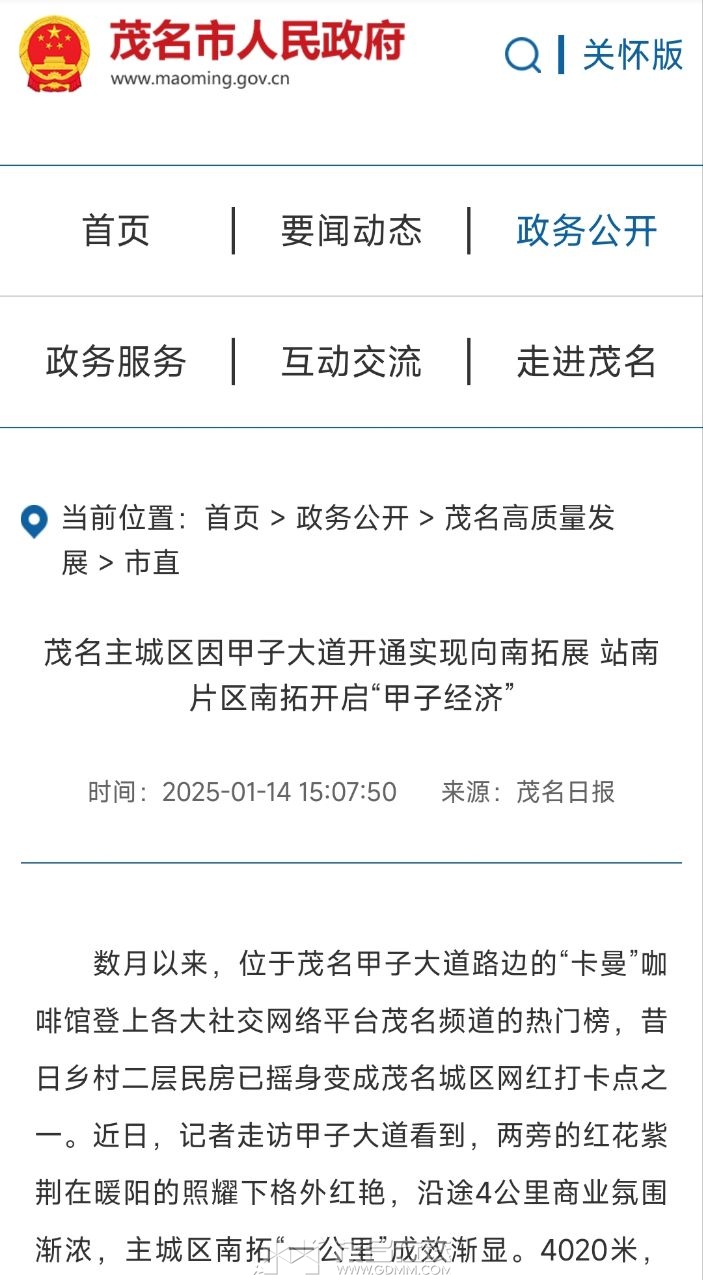Switch to 关怀版 accessibility mode

tap(633, 54)
